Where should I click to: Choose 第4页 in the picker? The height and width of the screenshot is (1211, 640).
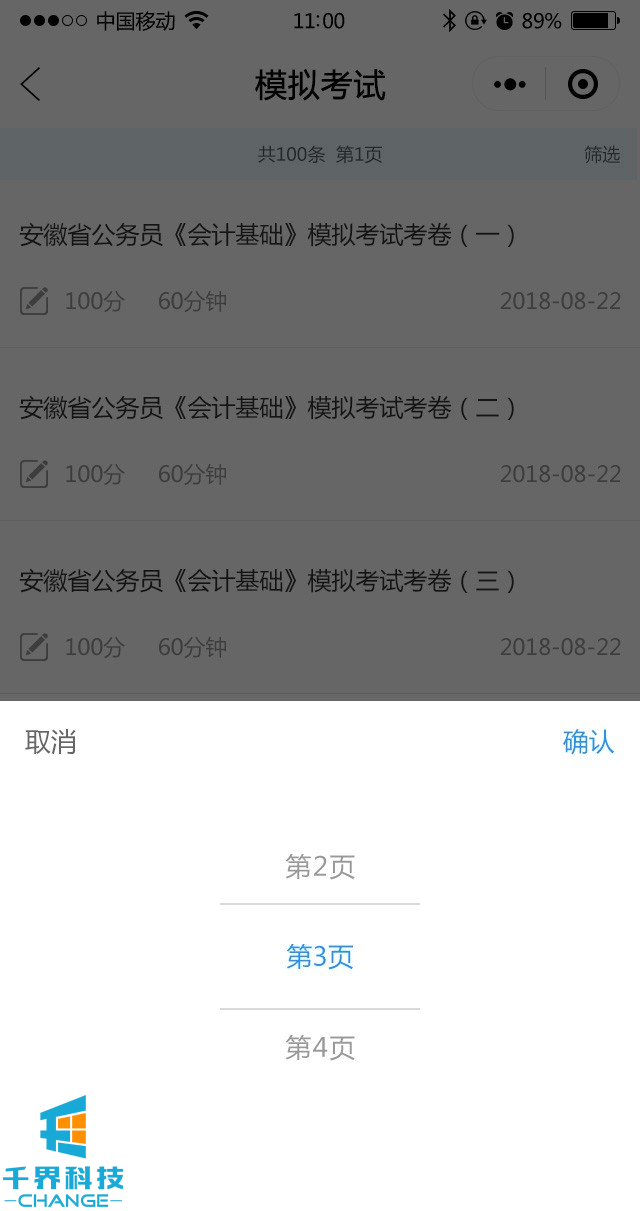click(320, 1048)
